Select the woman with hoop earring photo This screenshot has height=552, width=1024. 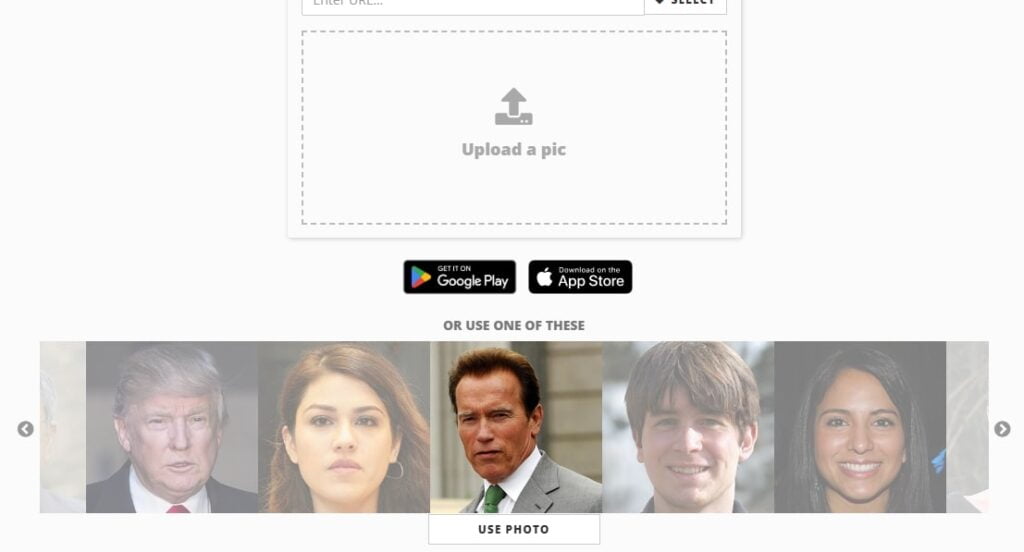pyautogui.click(x=344, y=427)
